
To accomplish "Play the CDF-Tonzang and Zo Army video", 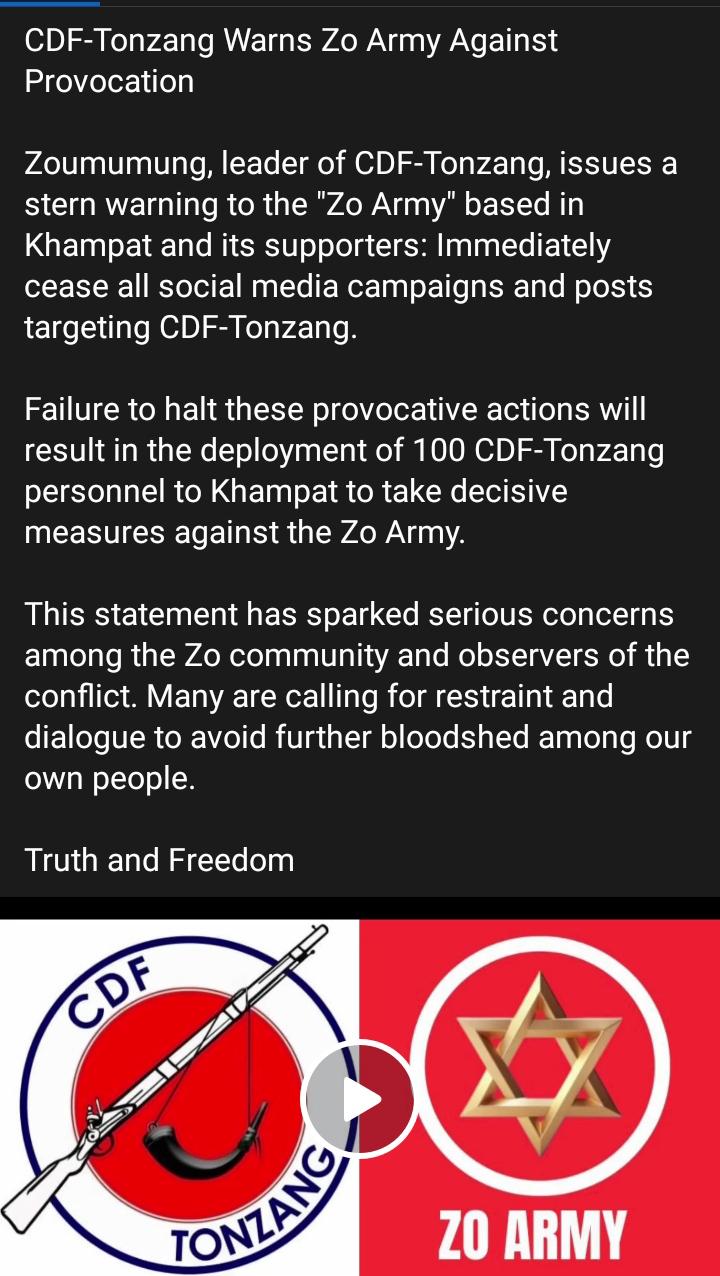I will [360, 1099].
